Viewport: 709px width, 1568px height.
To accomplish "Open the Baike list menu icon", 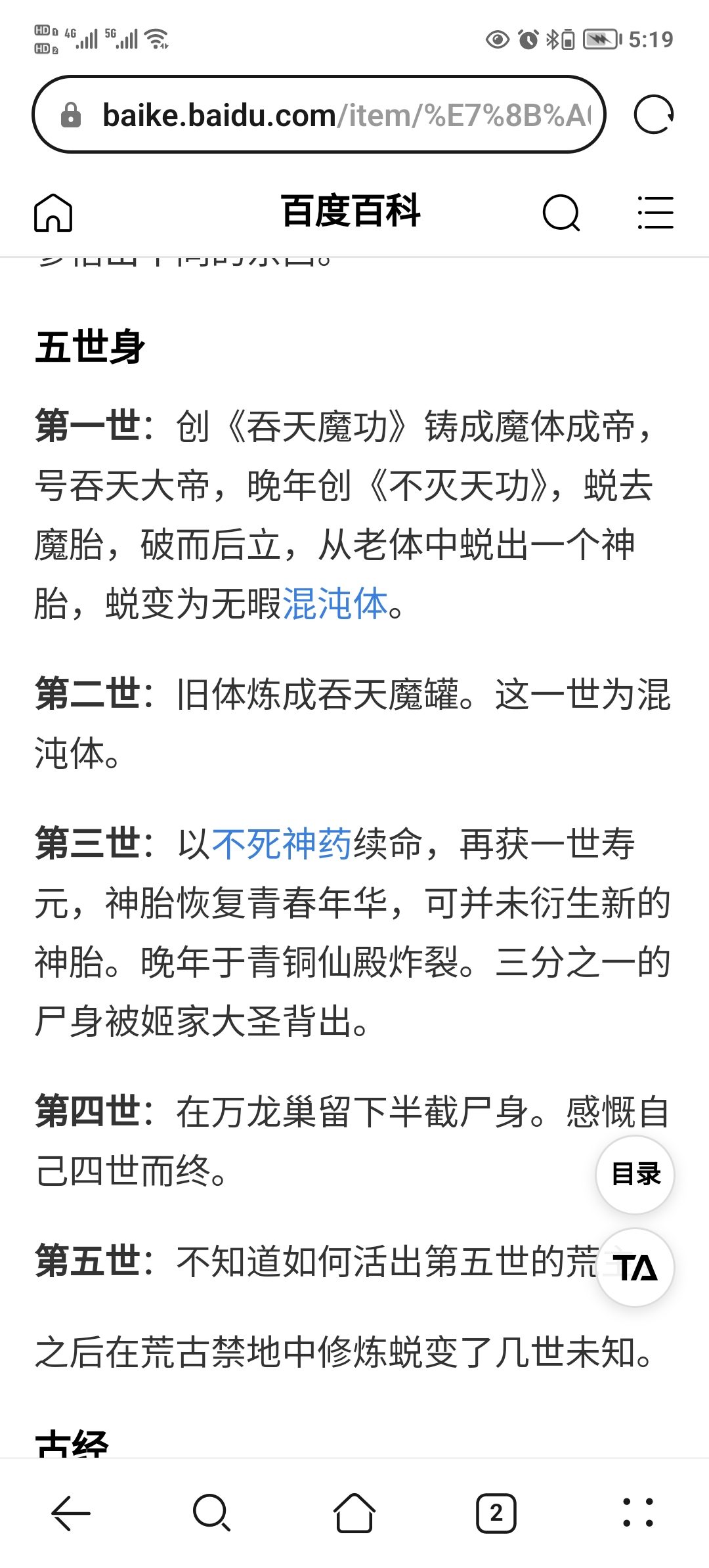I will pos(655,213).
